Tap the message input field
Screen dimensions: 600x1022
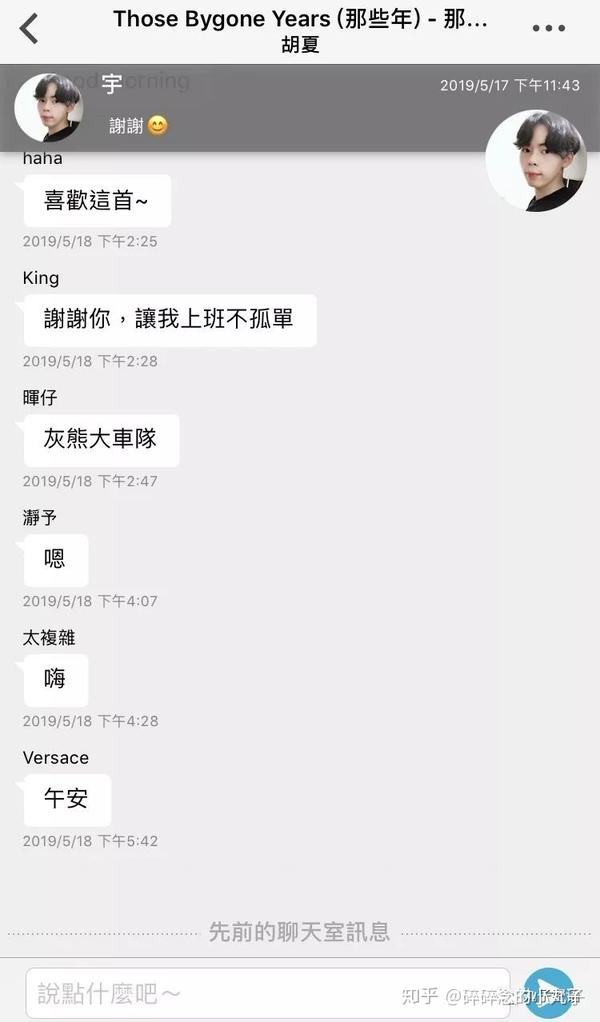pos(268,993)
